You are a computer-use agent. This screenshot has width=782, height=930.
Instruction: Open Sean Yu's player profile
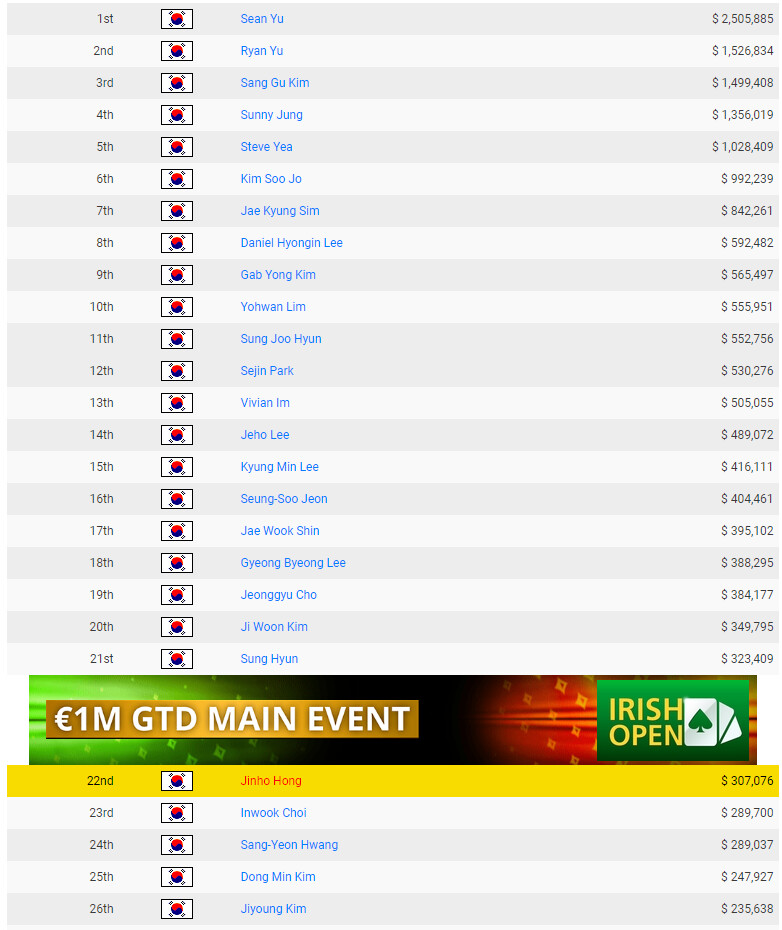pyautogui.click(x=261, y=19)
